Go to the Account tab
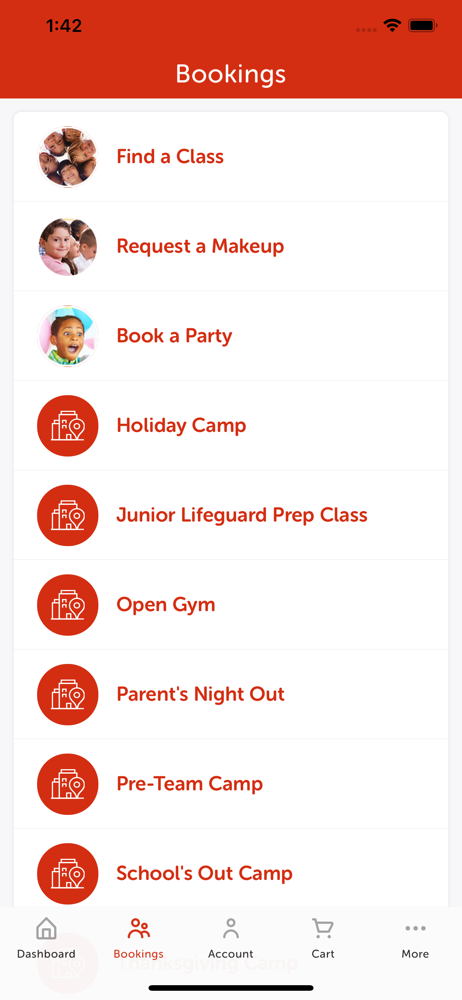 [231, 938]
